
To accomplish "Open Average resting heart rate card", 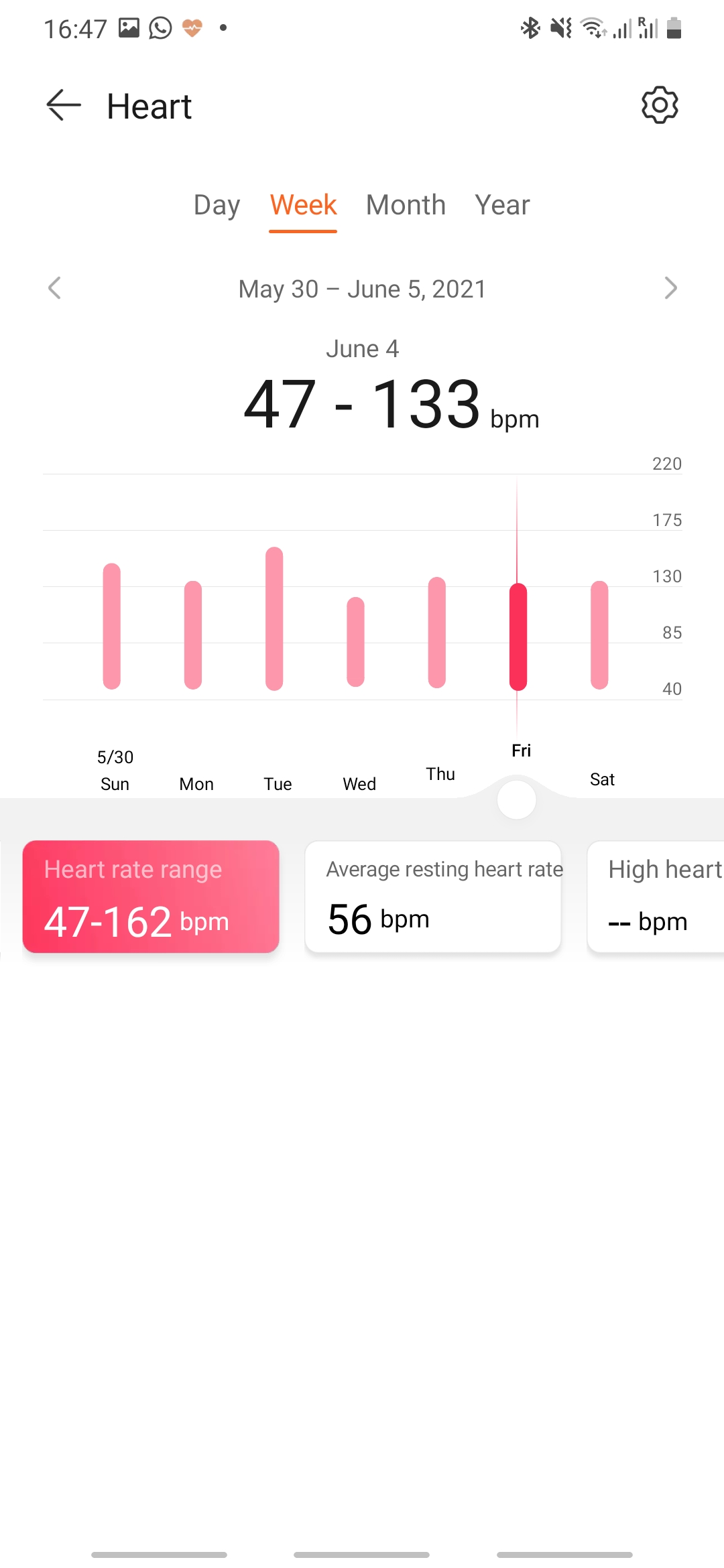I will 433,897.
